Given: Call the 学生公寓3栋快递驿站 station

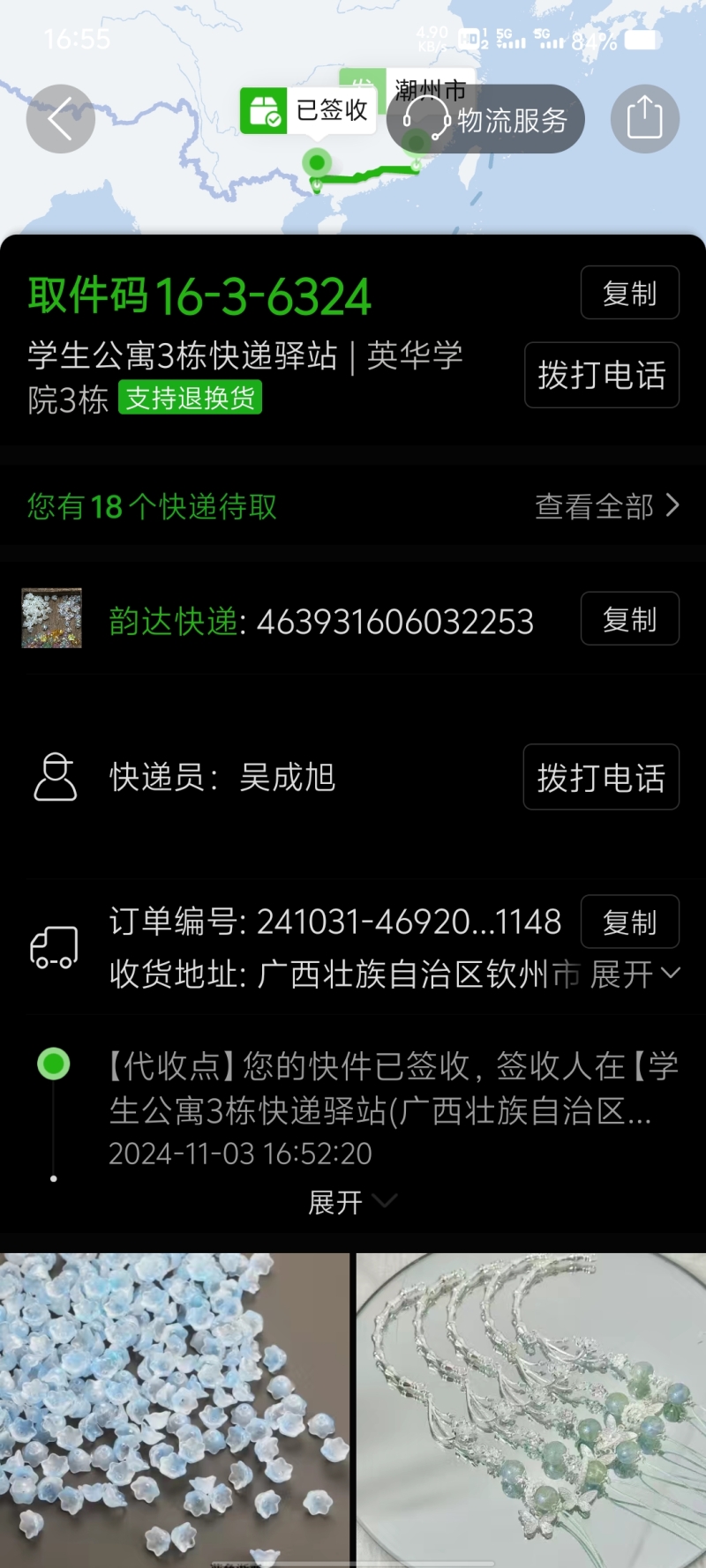Looking at the screenshot, I should (x=601, y=375).
